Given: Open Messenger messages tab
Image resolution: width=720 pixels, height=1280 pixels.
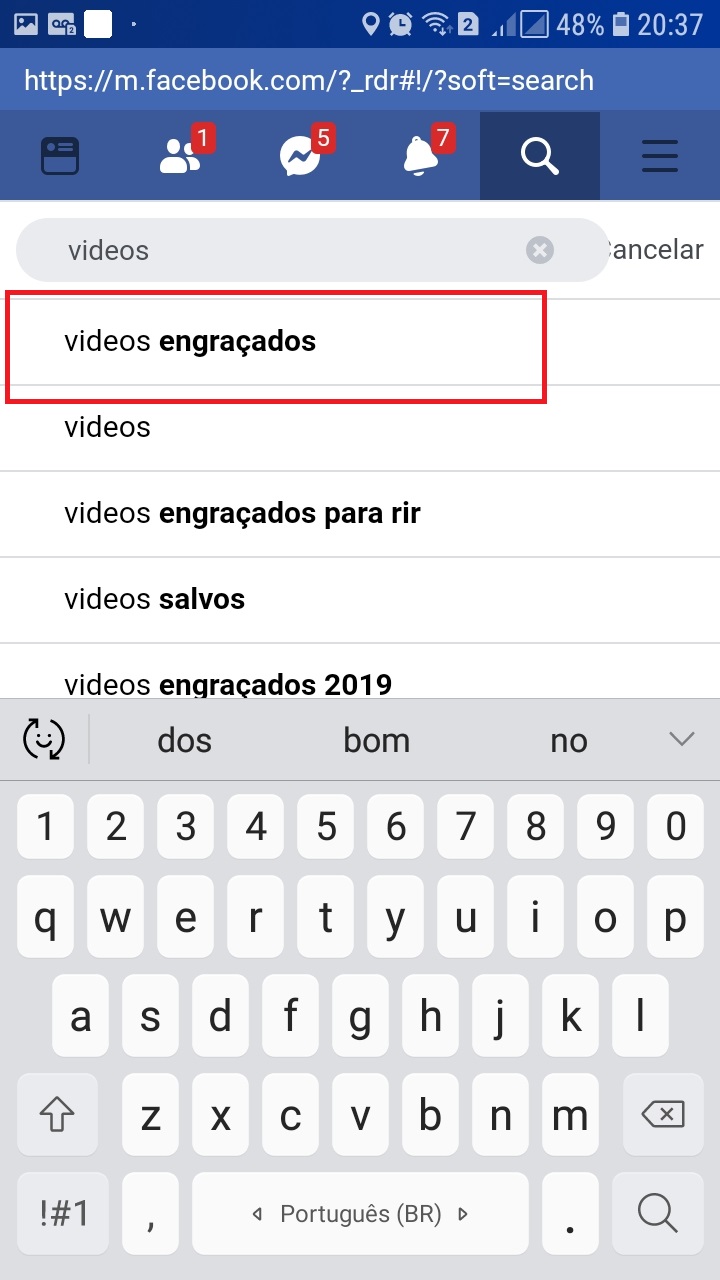Looking at the screenshot, I should [x=300, y=157].
